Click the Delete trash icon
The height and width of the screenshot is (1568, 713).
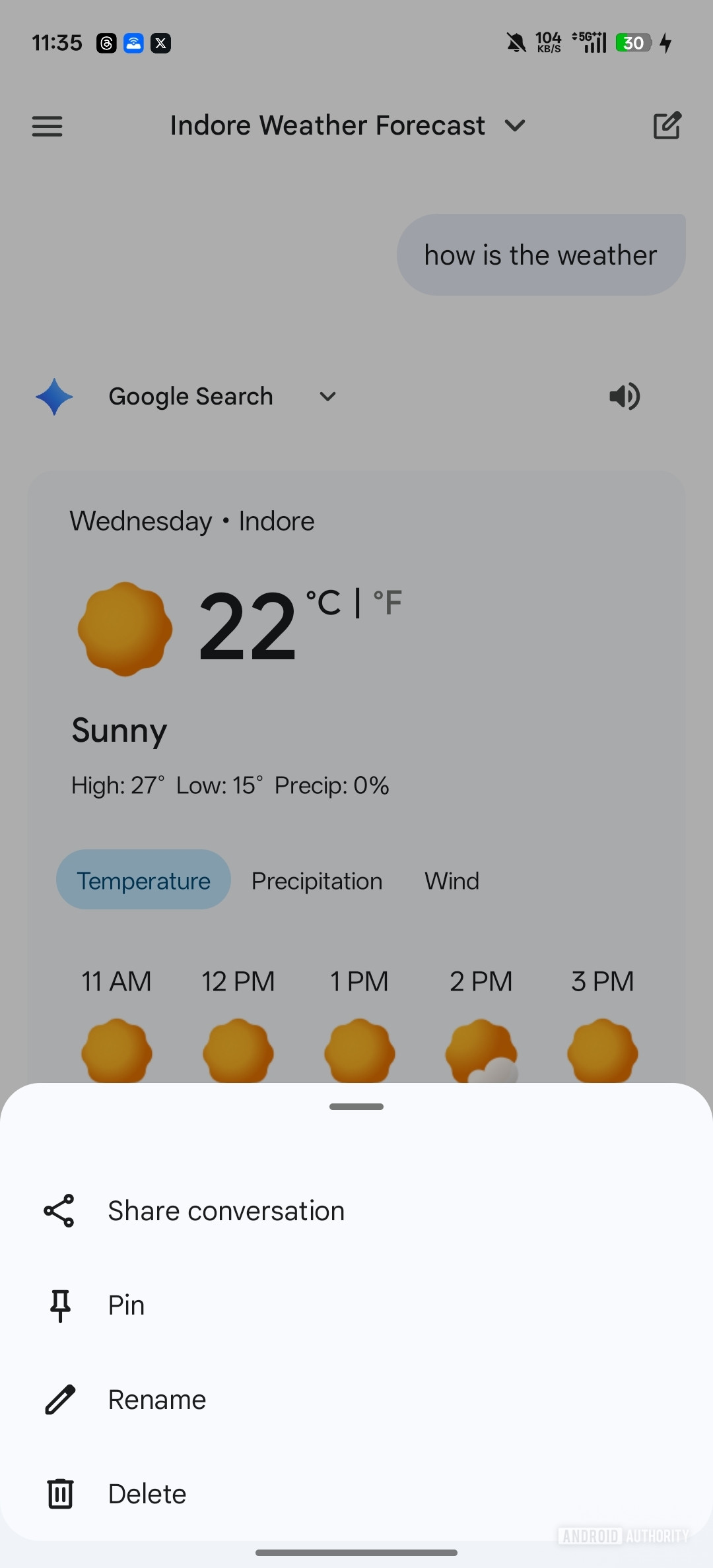pos(59,1493)
